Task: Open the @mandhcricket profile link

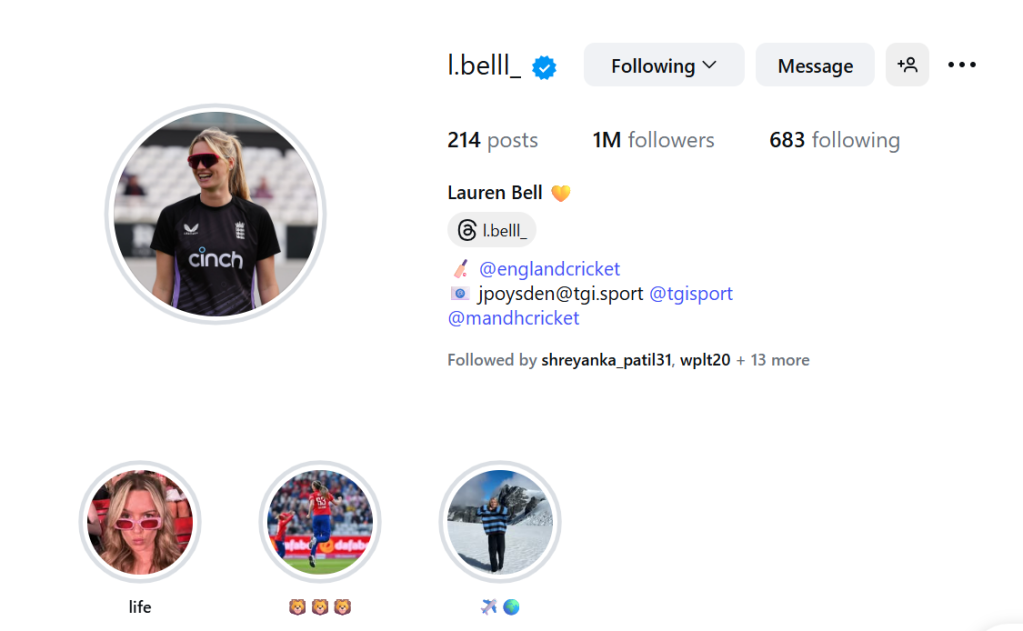Action: pos(513,319)
